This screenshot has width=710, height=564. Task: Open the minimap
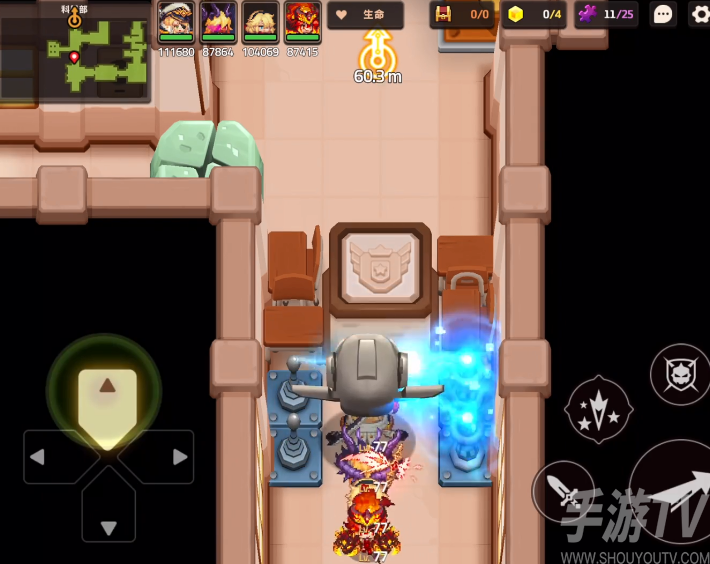tap(75, 50)
